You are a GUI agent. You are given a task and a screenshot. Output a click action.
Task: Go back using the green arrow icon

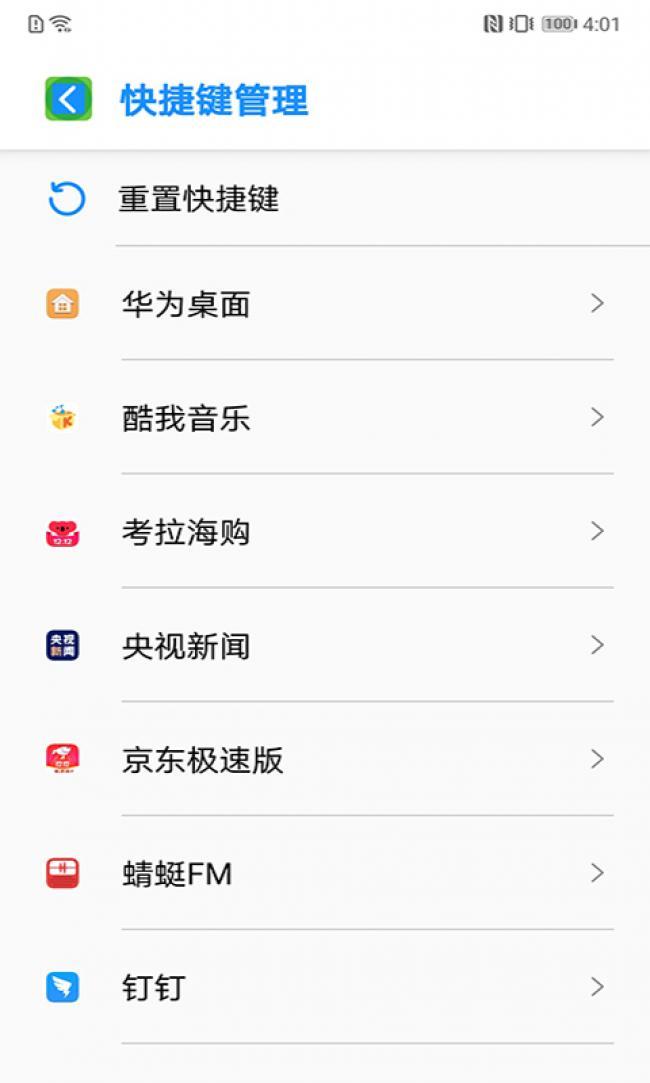[68, 99]
